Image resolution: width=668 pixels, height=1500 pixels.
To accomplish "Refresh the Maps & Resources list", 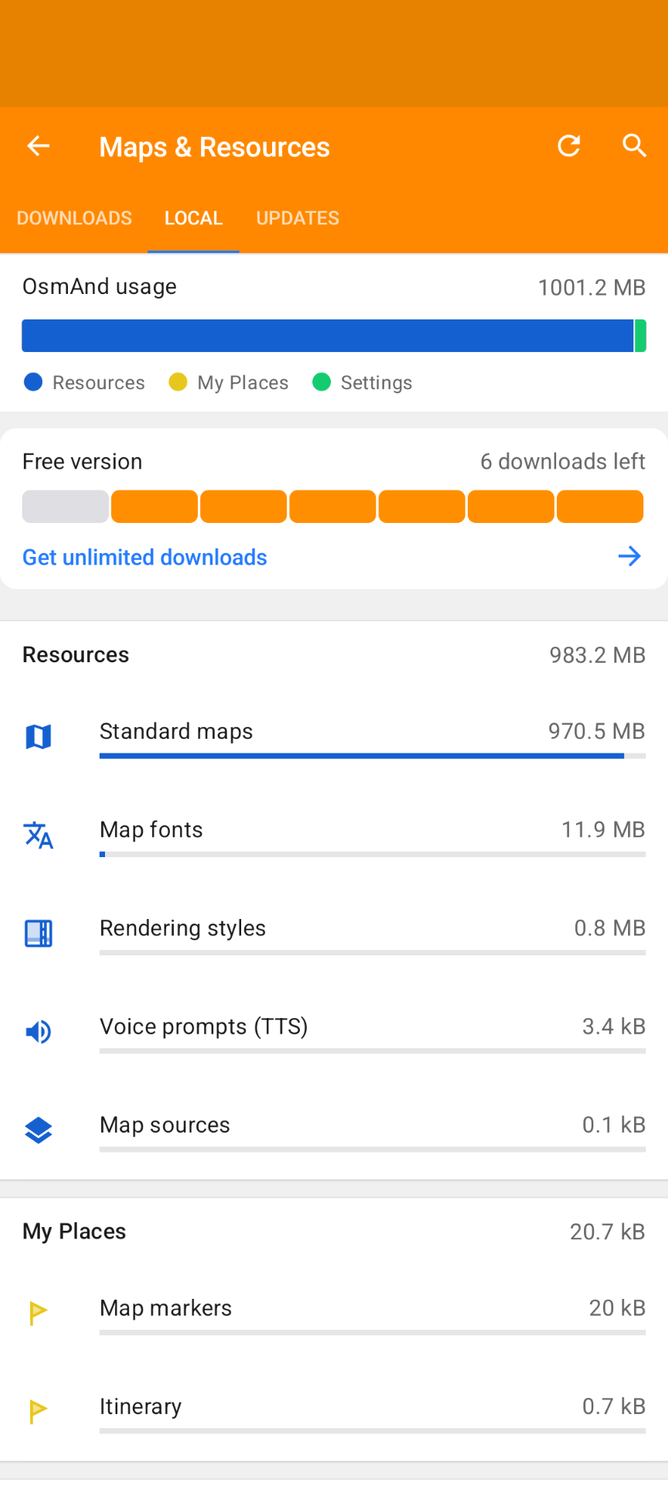I will 569,146.
